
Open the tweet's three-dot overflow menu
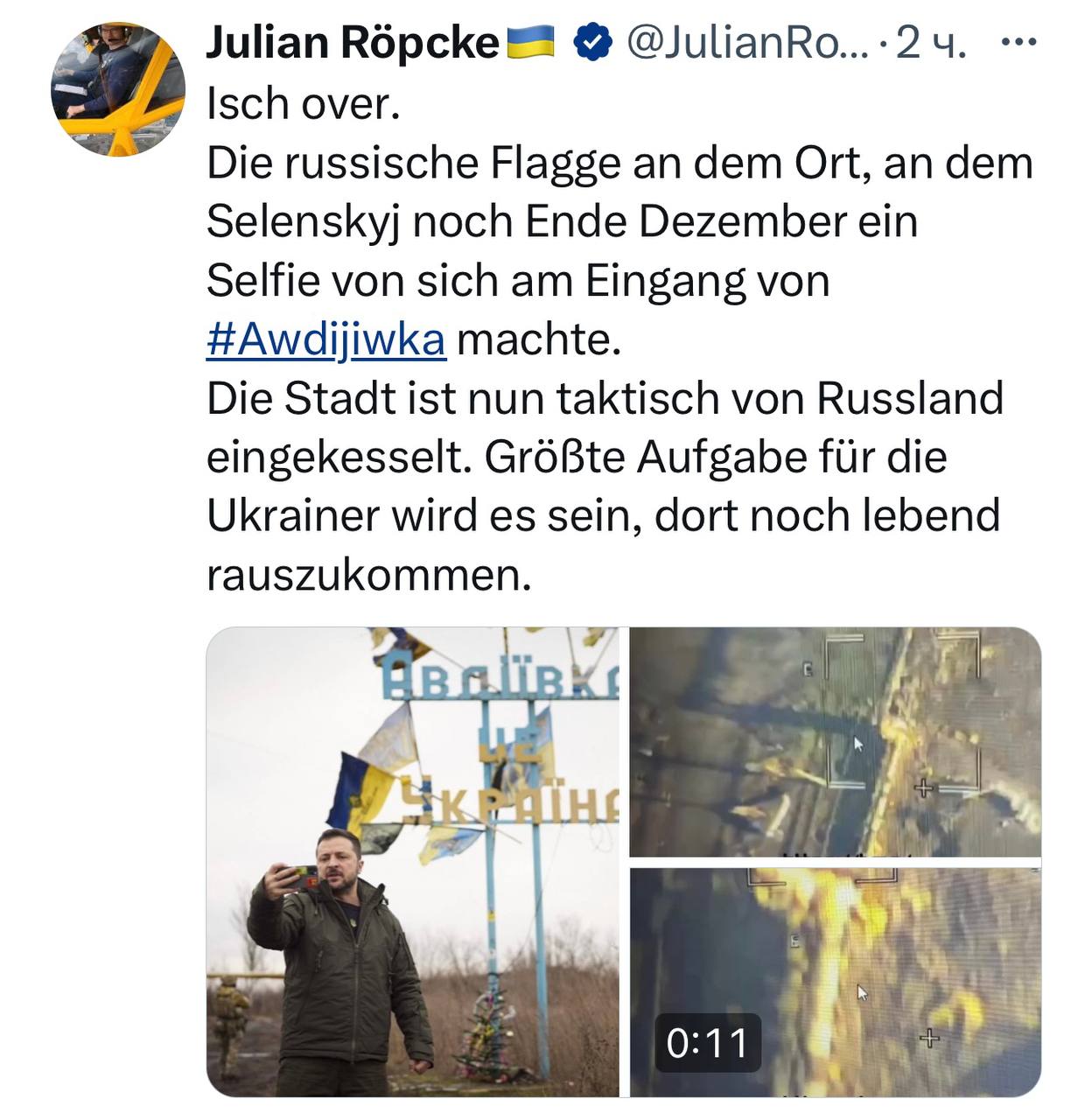coord(1018,42)
